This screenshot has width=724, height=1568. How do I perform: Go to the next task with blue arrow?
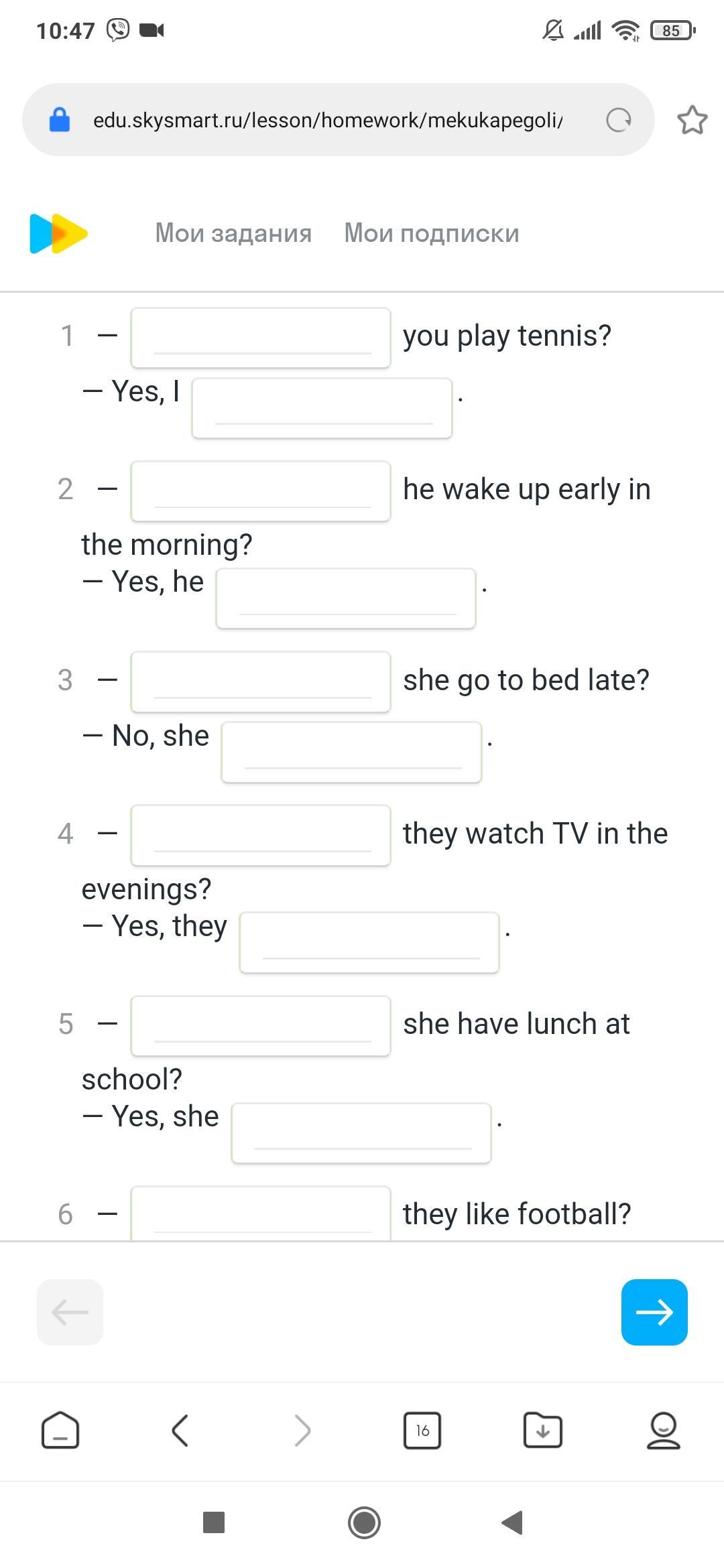(654, 1312)
